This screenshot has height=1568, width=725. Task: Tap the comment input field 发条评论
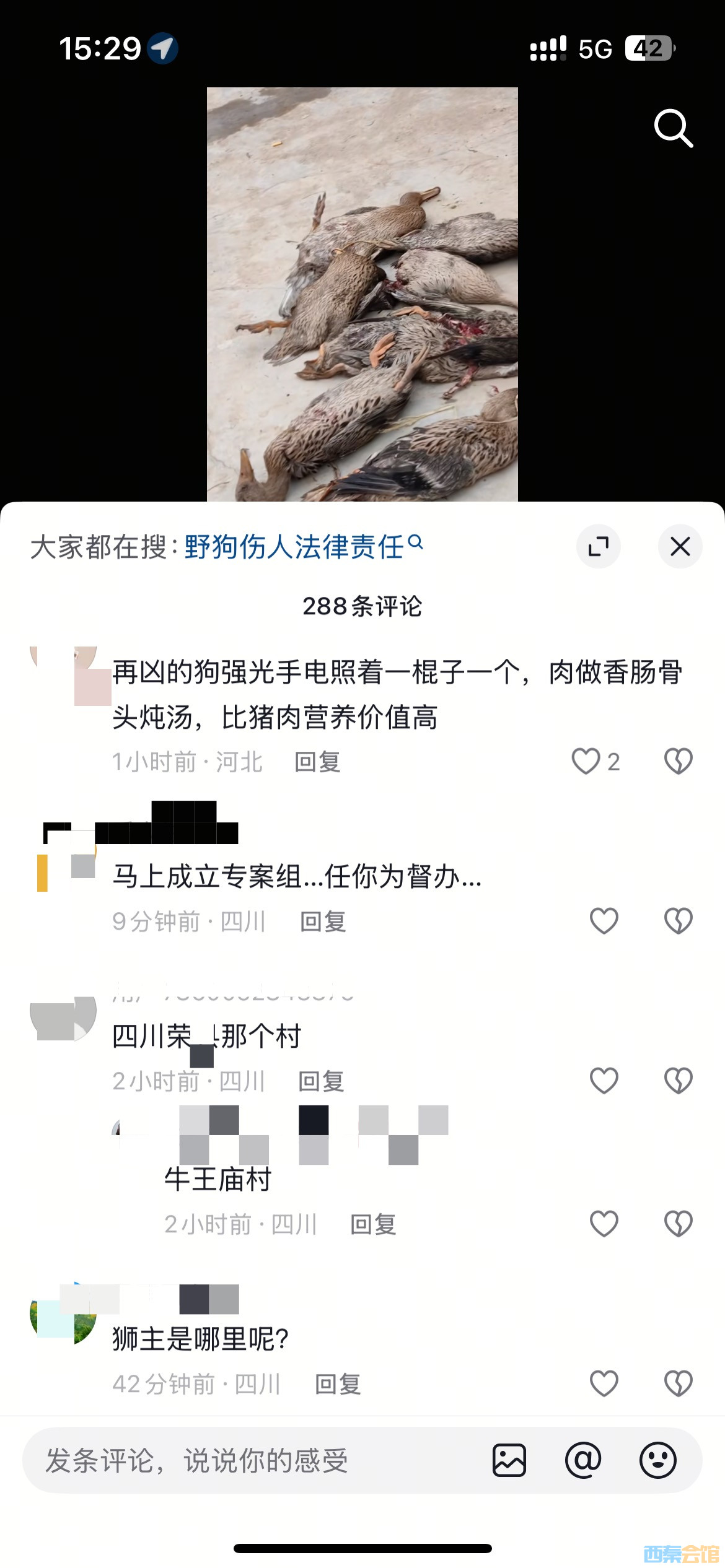tap(248, 1461)
